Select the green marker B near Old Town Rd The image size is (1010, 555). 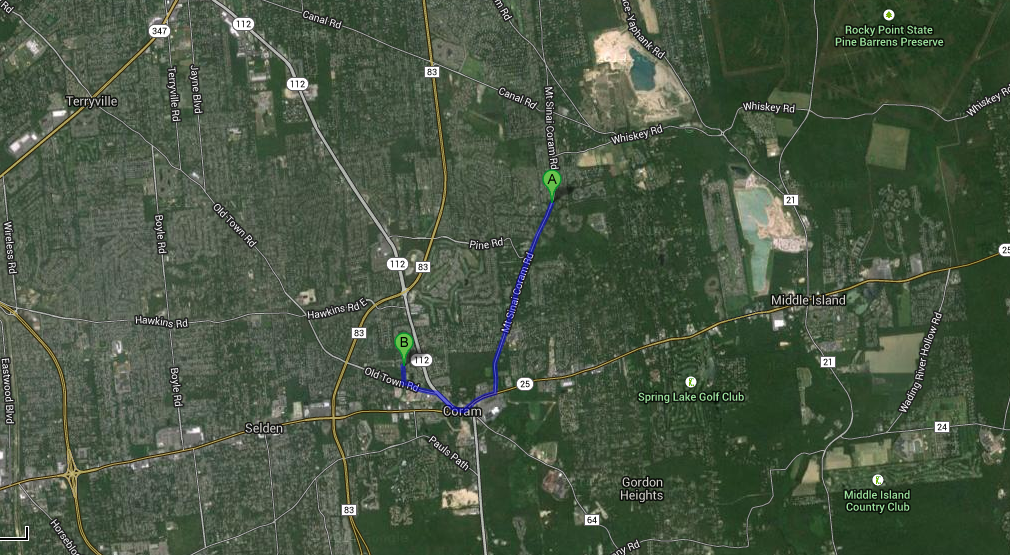(x=404, y=344)
